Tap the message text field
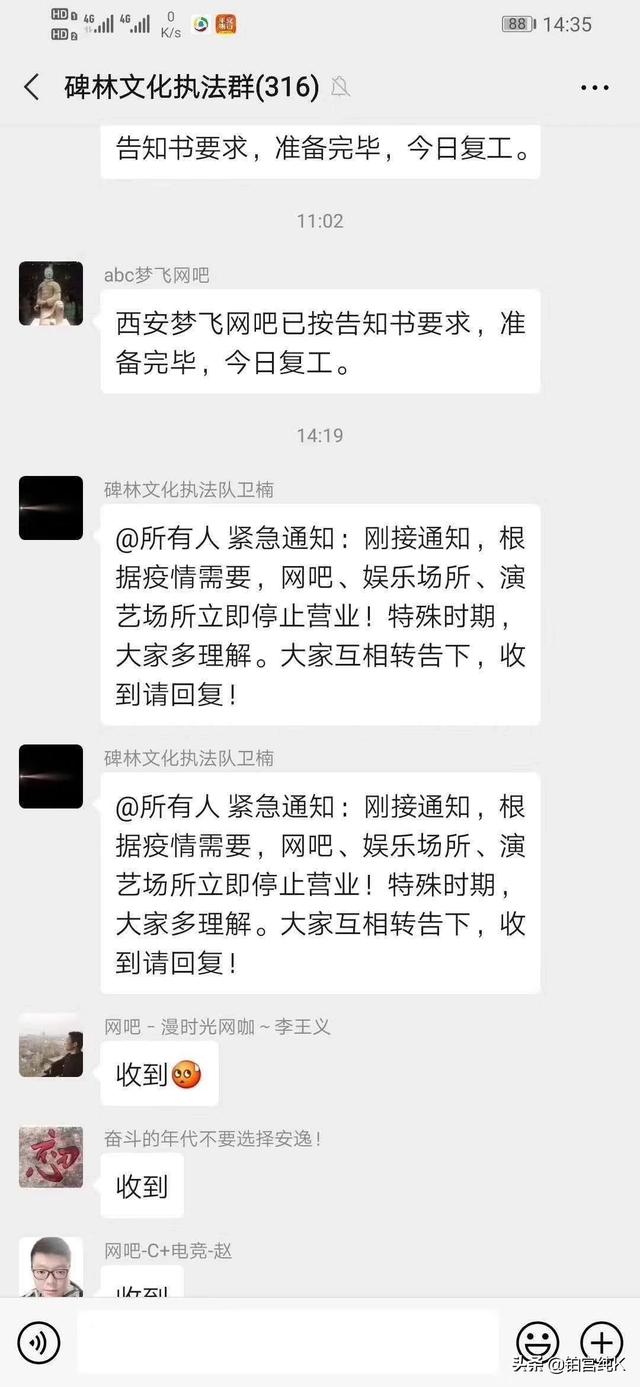 [288, 1342]
